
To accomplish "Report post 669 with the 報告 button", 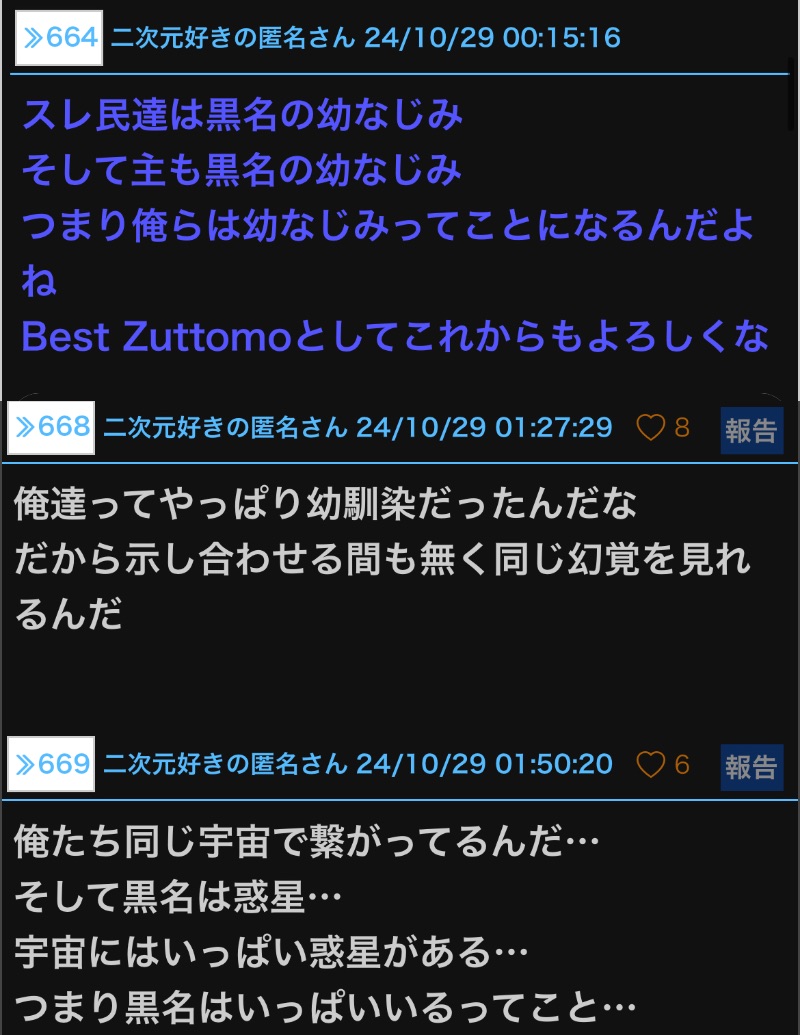I will [x=752, y=768].
